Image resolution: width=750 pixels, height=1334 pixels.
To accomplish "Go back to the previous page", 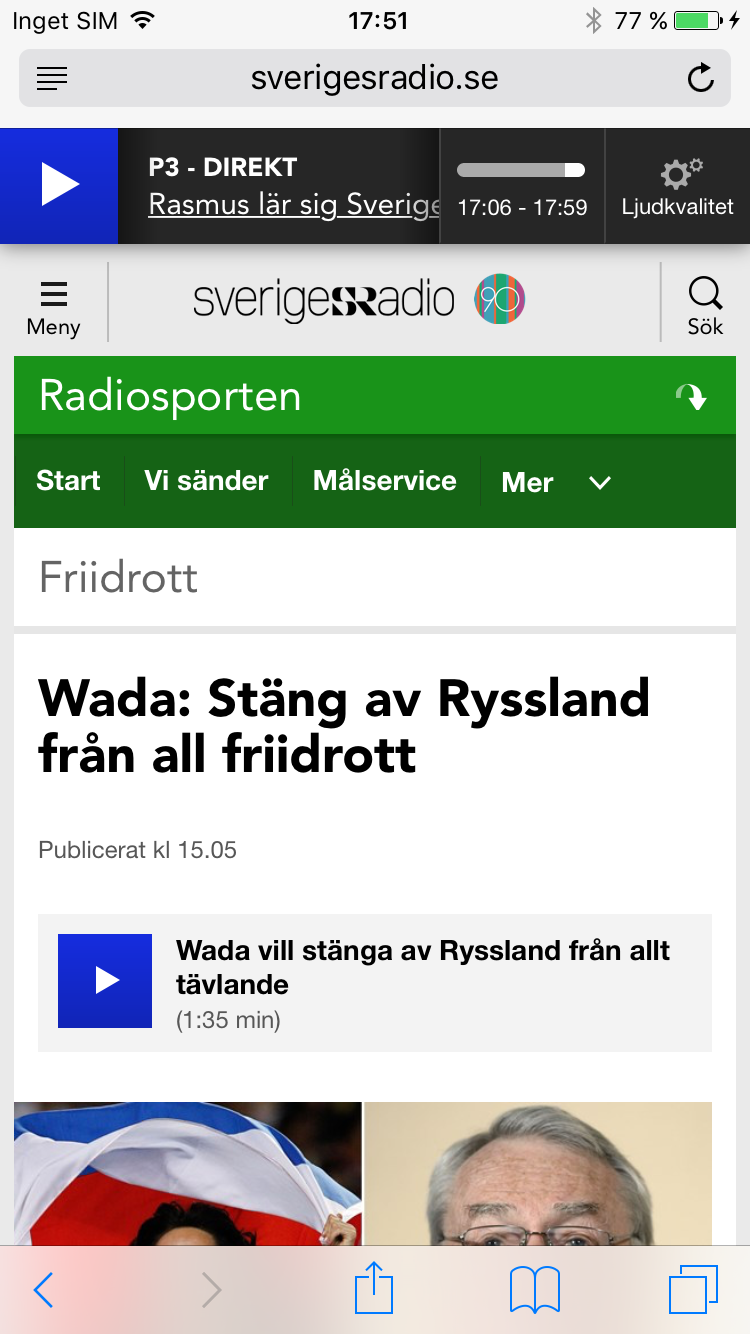I will click(x=43, y=1290).
